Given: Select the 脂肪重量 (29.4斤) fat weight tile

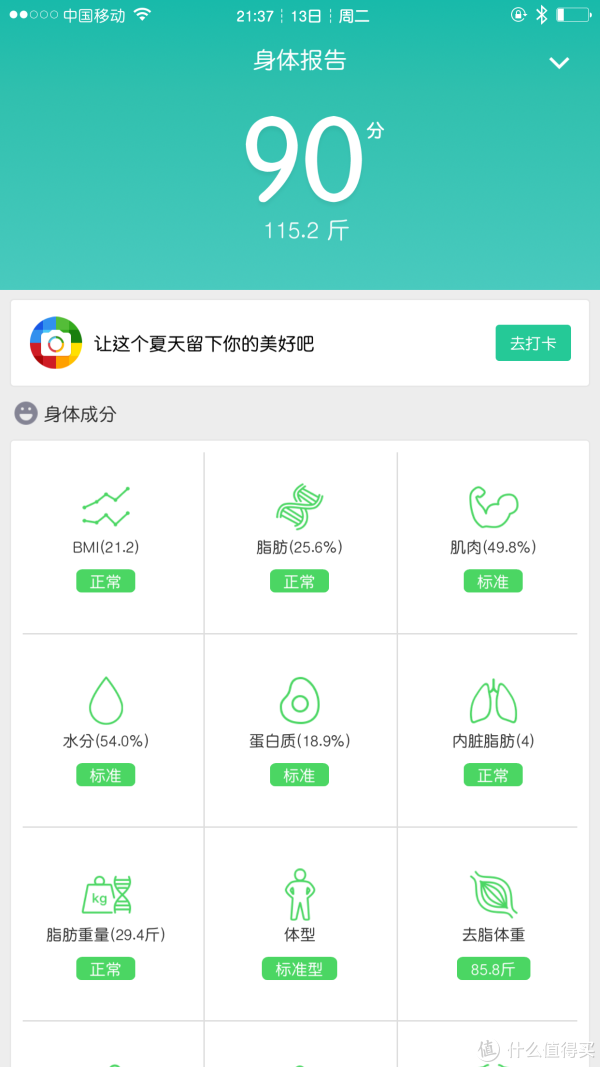Looking at the screenshot, I should pyautogui.click(x=106, y=925).
